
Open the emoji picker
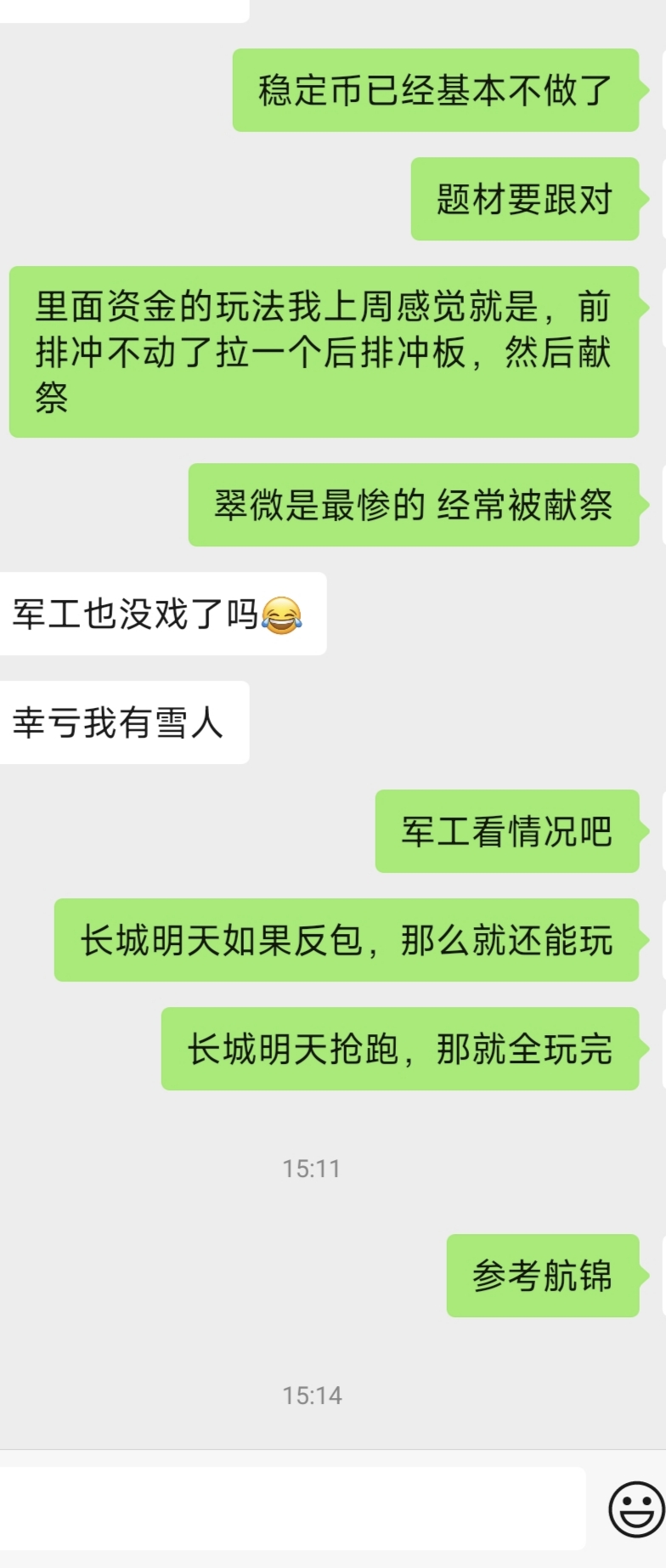(x=636, y=1509)
